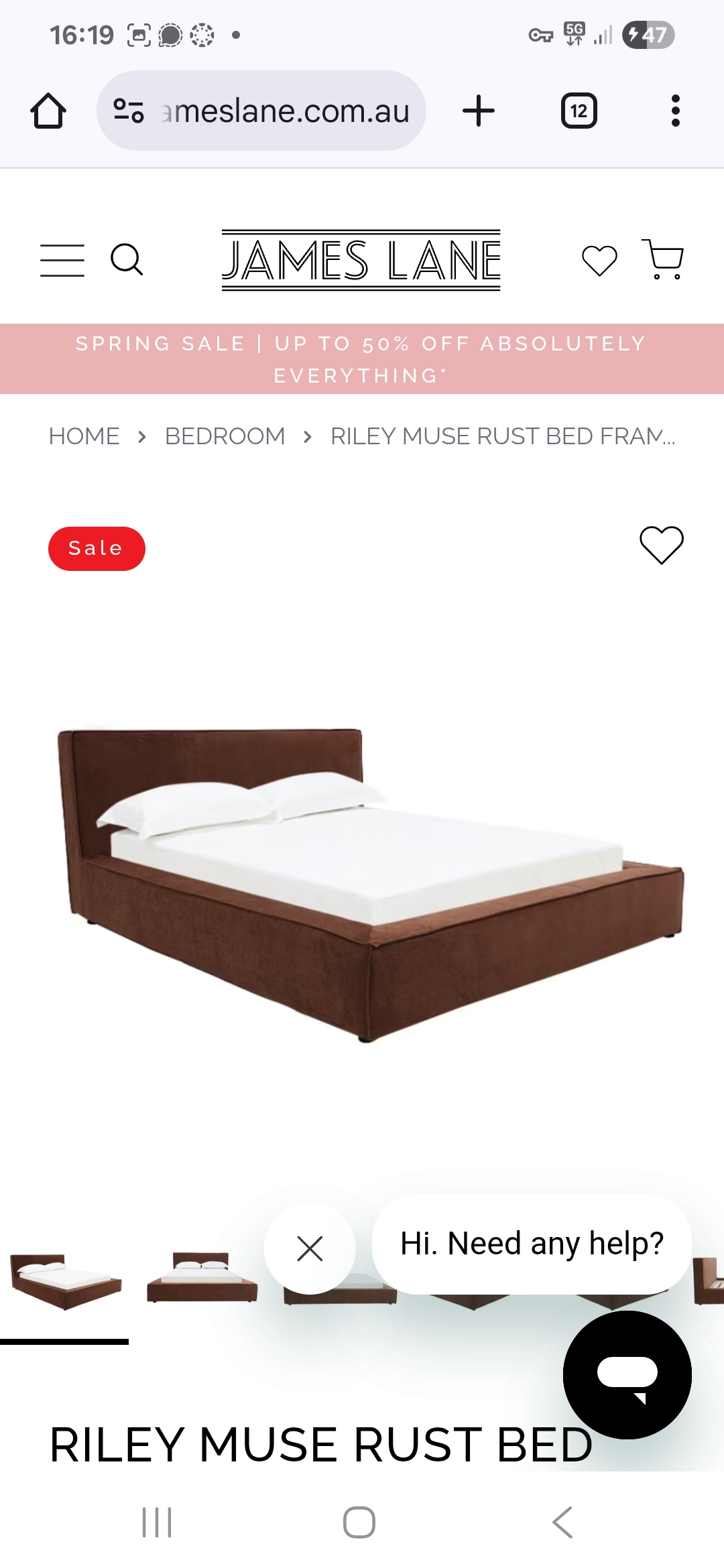Open the chat widget button
Image resolution: width=724 pixels, height=1568 pixels.
pyautogui.click(x=627, y=1375)
